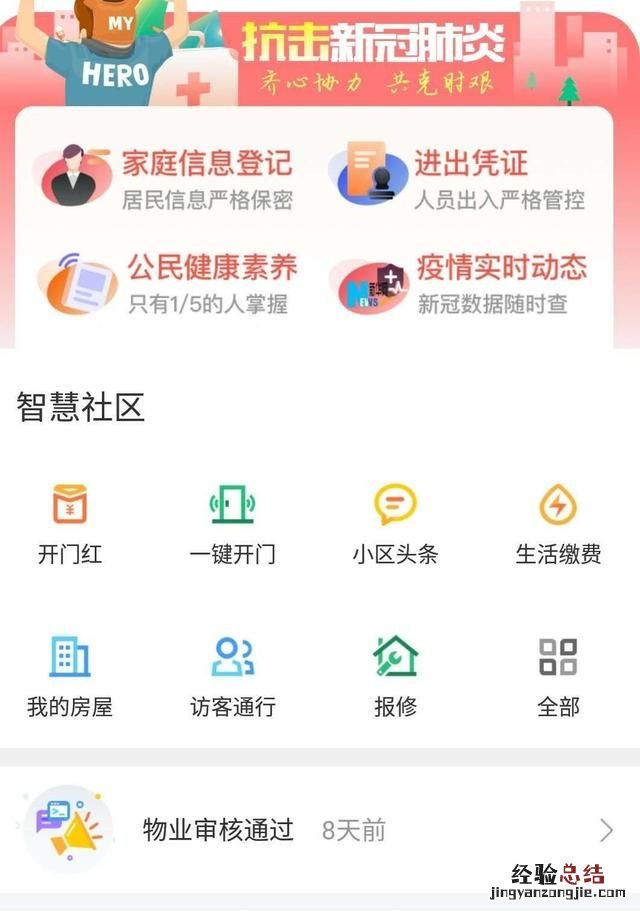Select 报修 repair request
640x911 pixels.
pos(395,676)
